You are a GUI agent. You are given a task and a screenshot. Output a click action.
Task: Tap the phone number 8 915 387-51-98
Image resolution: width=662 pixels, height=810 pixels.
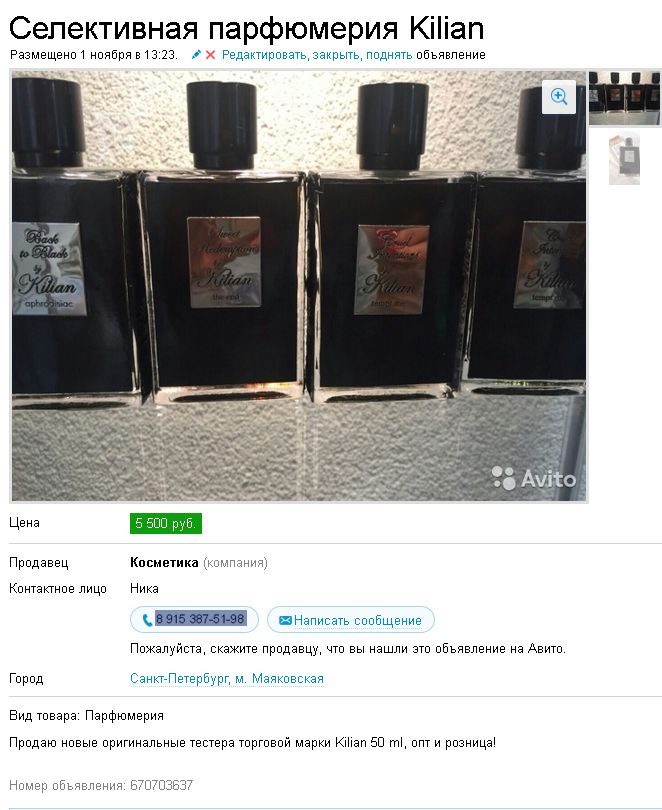(x=199, y=619)
